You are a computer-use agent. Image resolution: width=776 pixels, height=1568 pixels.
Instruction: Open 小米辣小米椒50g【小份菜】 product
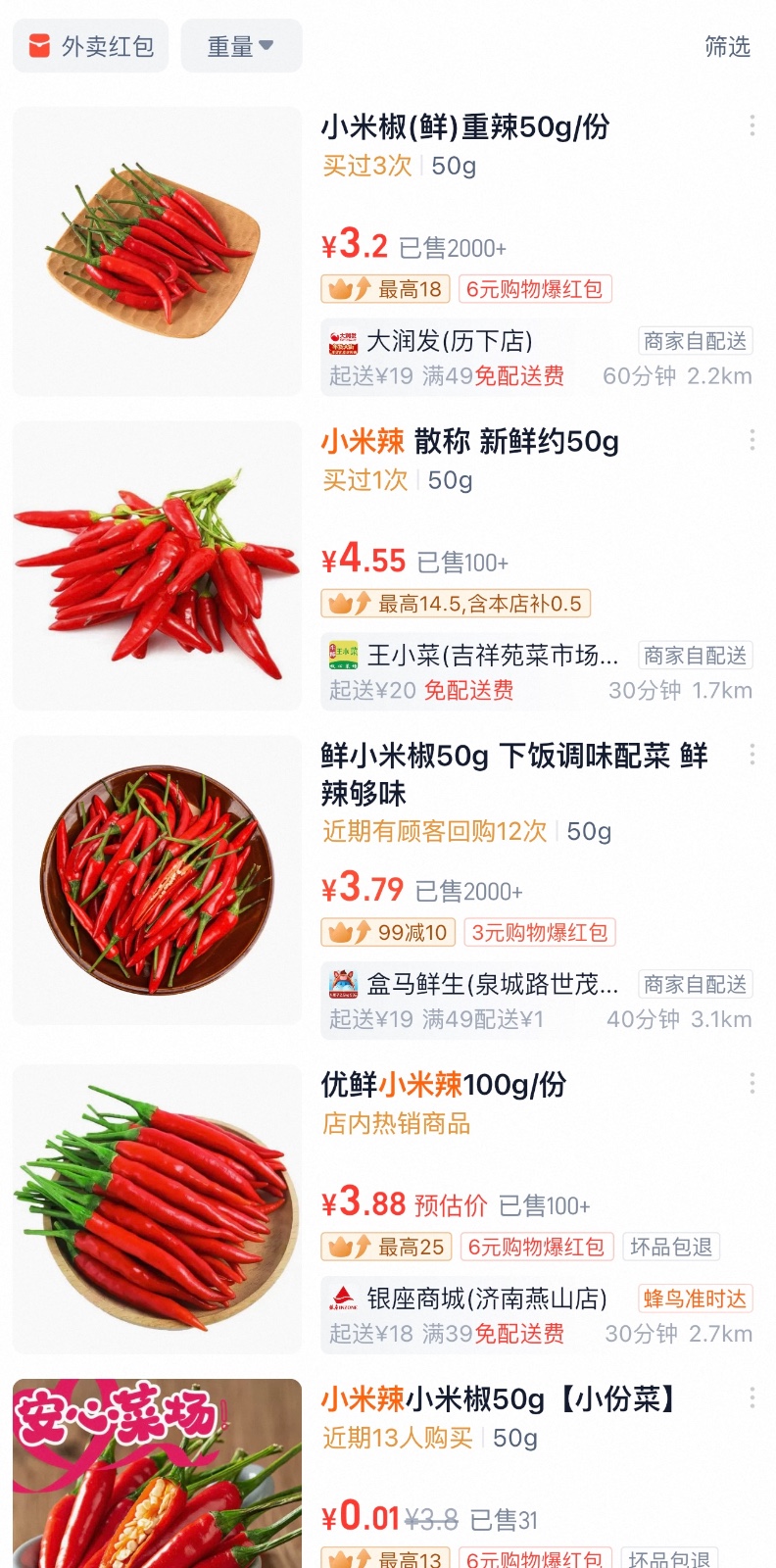coord(500,1399)
